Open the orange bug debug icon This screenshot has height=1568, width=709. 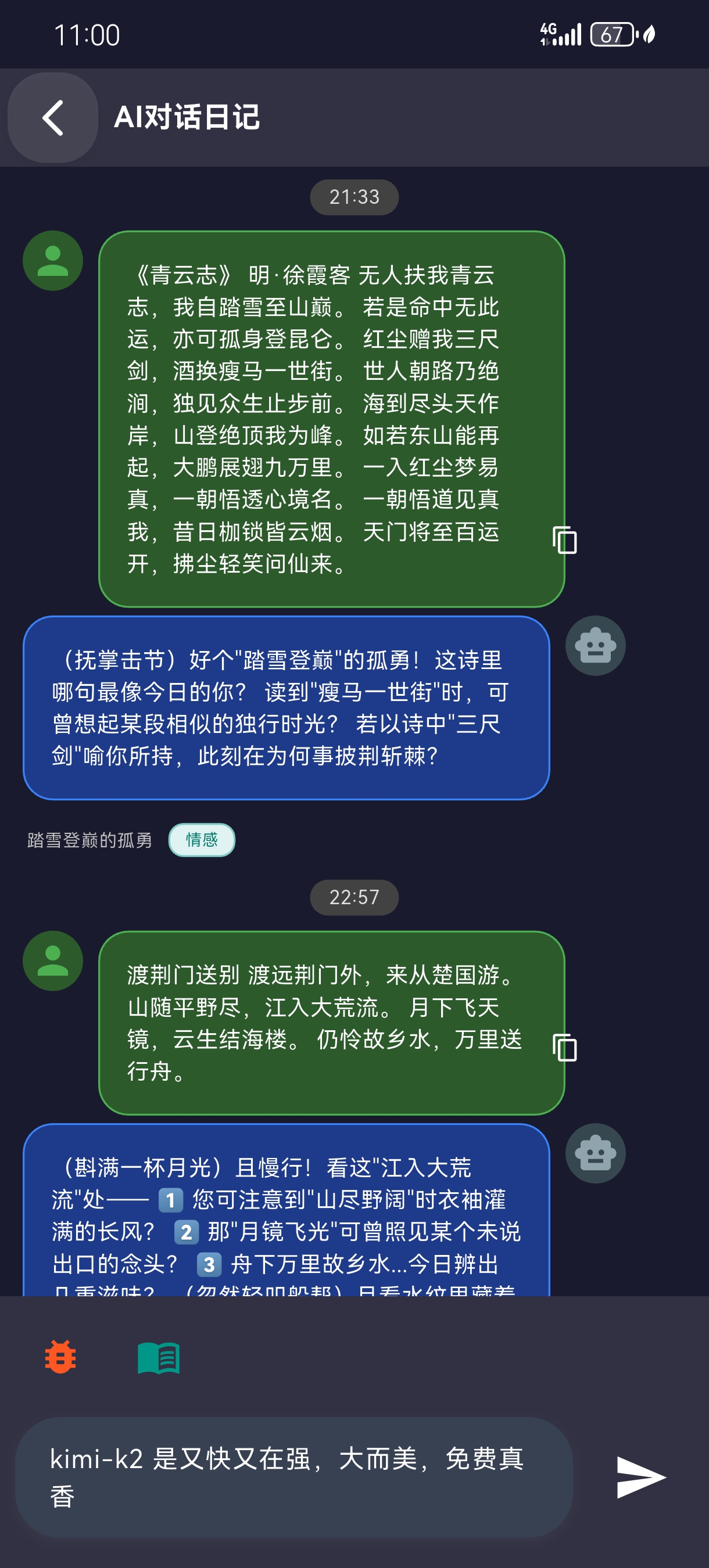pyautogui.click(x=60, y=1357)
